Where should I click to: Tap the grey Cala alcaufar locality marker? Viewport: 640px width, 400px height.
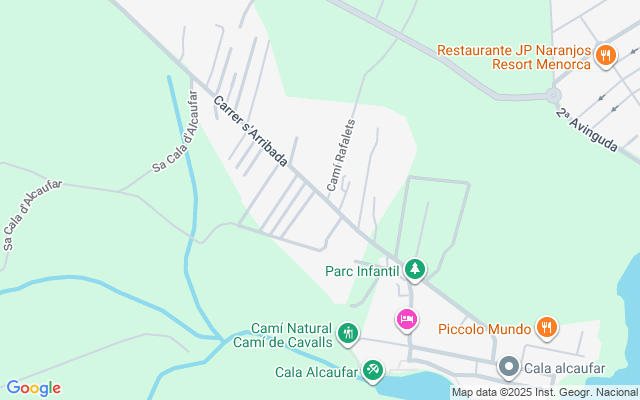pos(508,367)
